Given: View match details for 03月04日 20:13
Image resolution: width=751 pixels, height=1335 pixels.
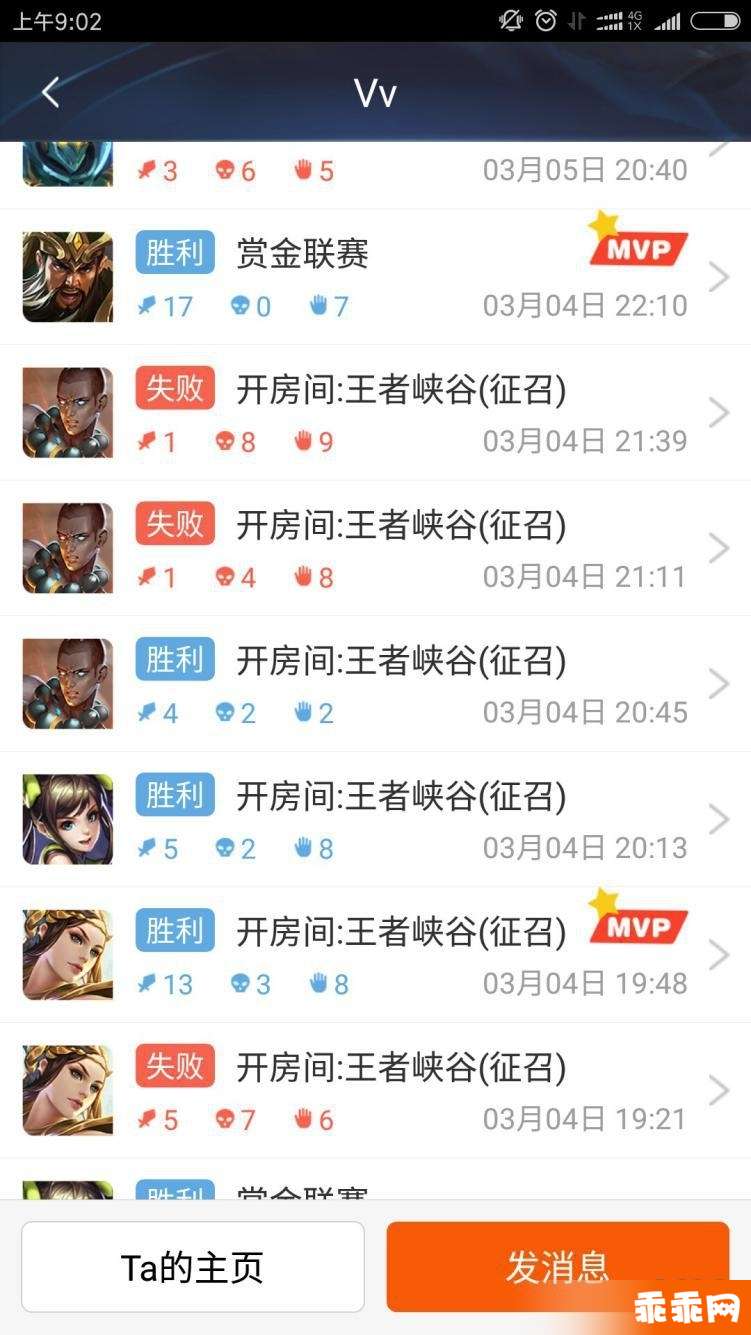Looking at the screenshot, I should pos(375,820).
